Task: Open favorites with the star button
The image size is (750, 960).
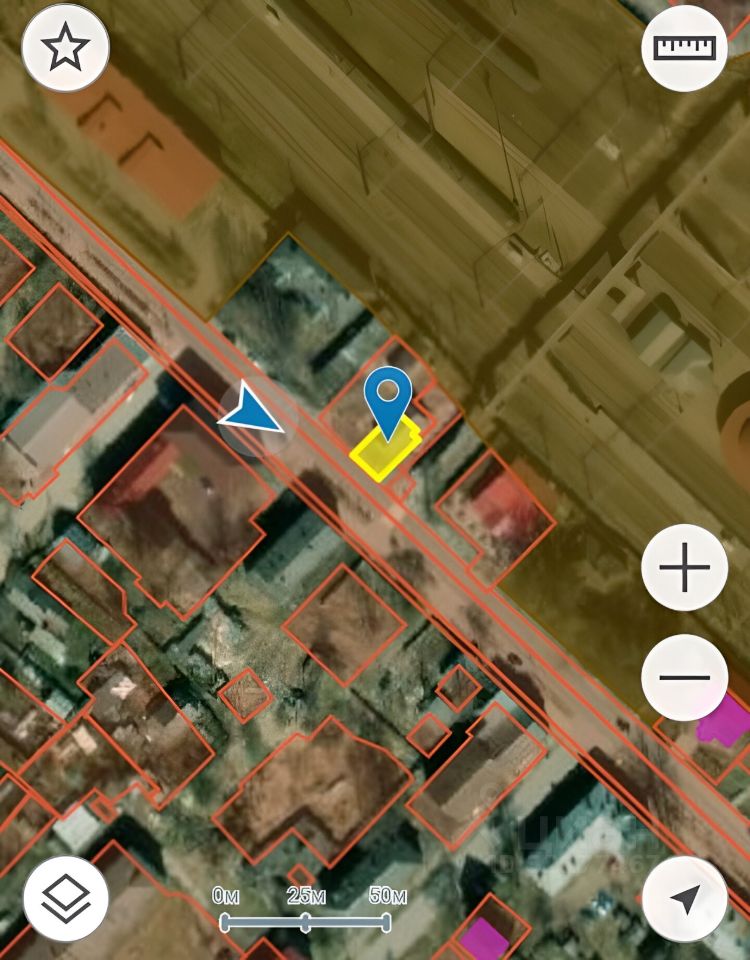Action: (65, 49)
